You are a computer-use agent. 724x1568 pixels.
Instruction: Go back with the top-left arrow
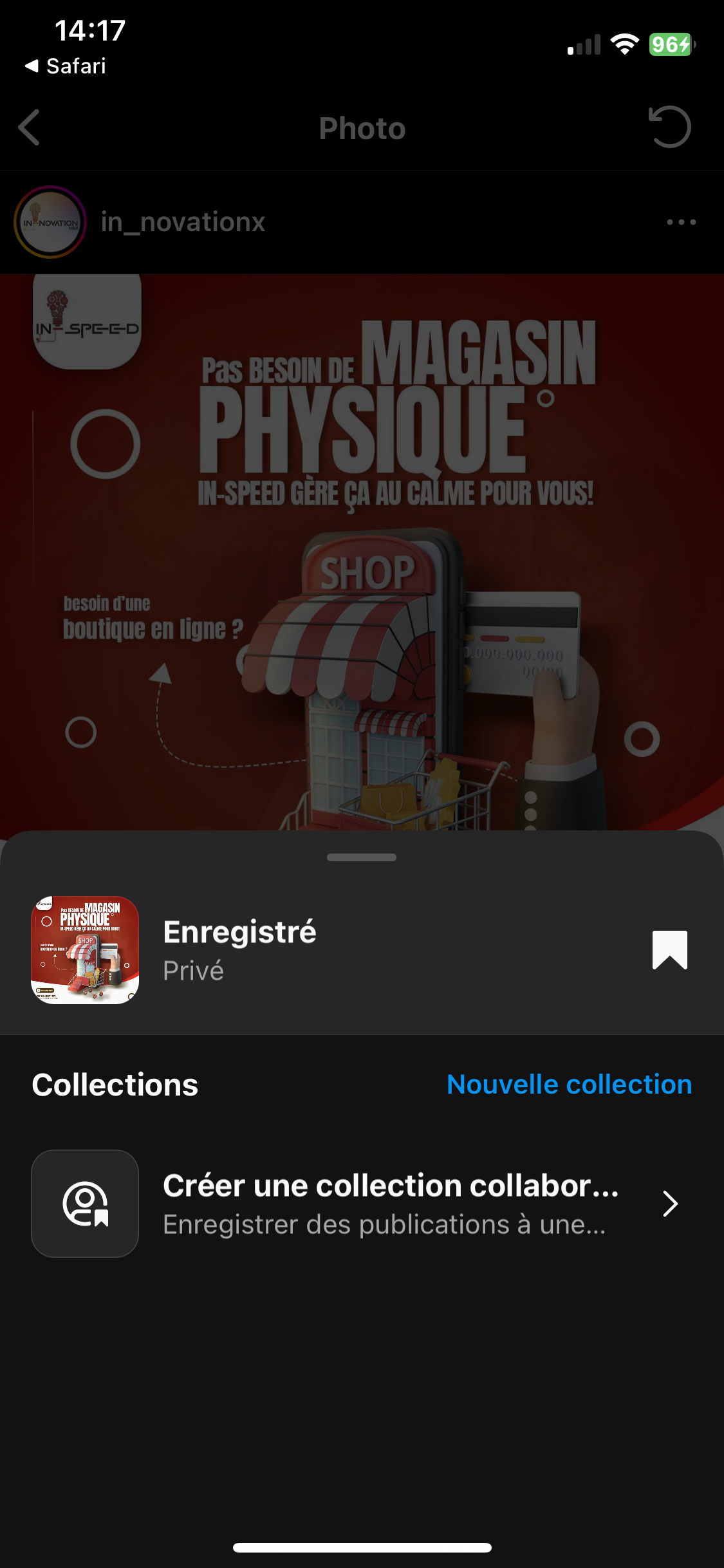[30, 127]
